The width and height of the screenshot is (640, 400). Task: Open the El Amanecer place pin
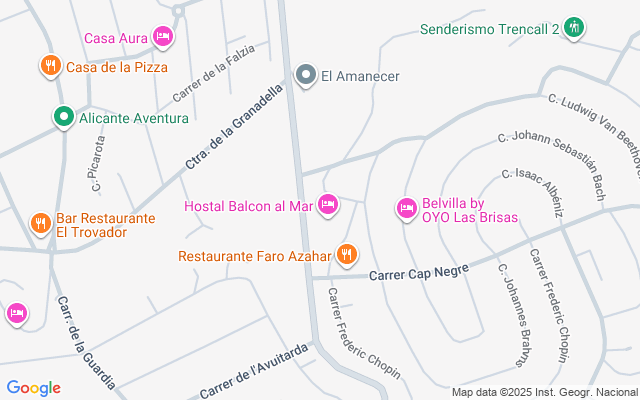[307, 75]
